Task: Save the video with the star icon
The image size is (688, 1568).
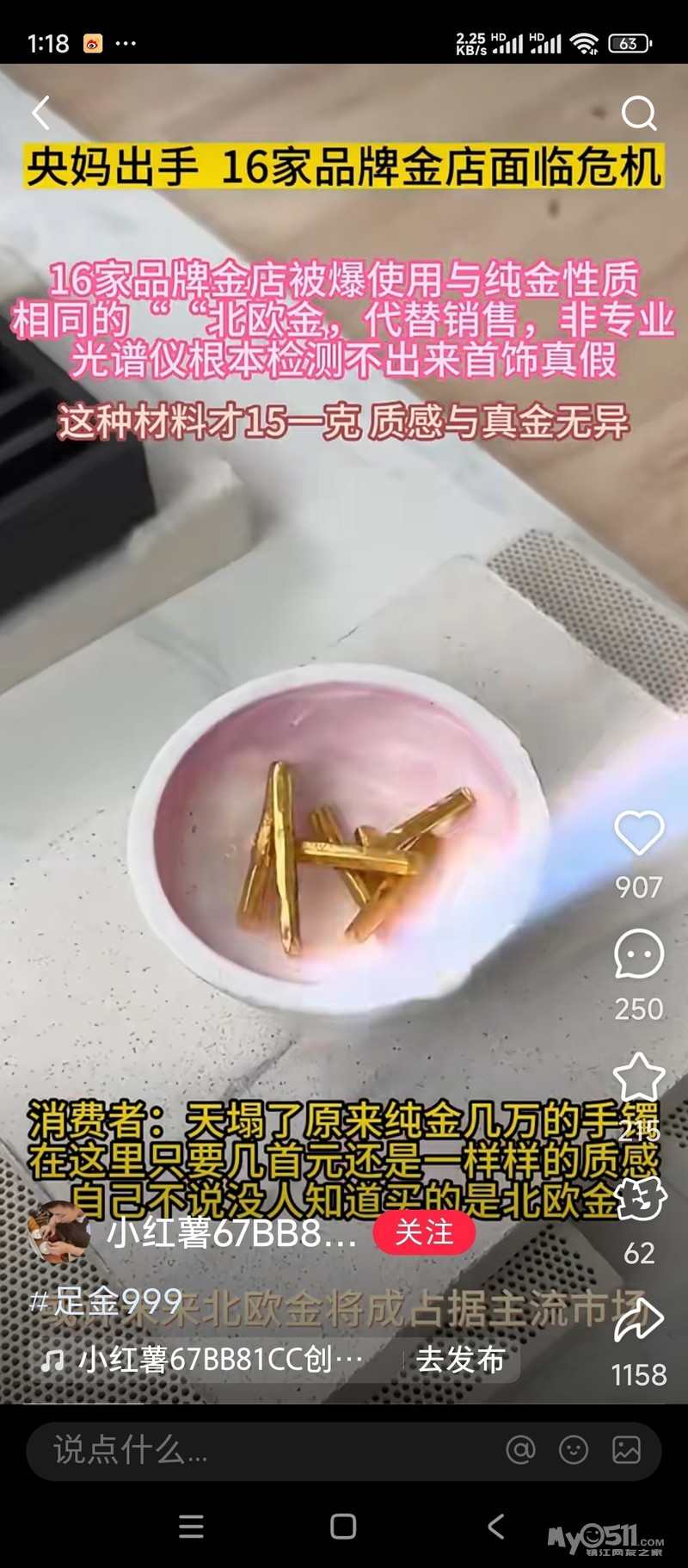Action: [639, 1077]
